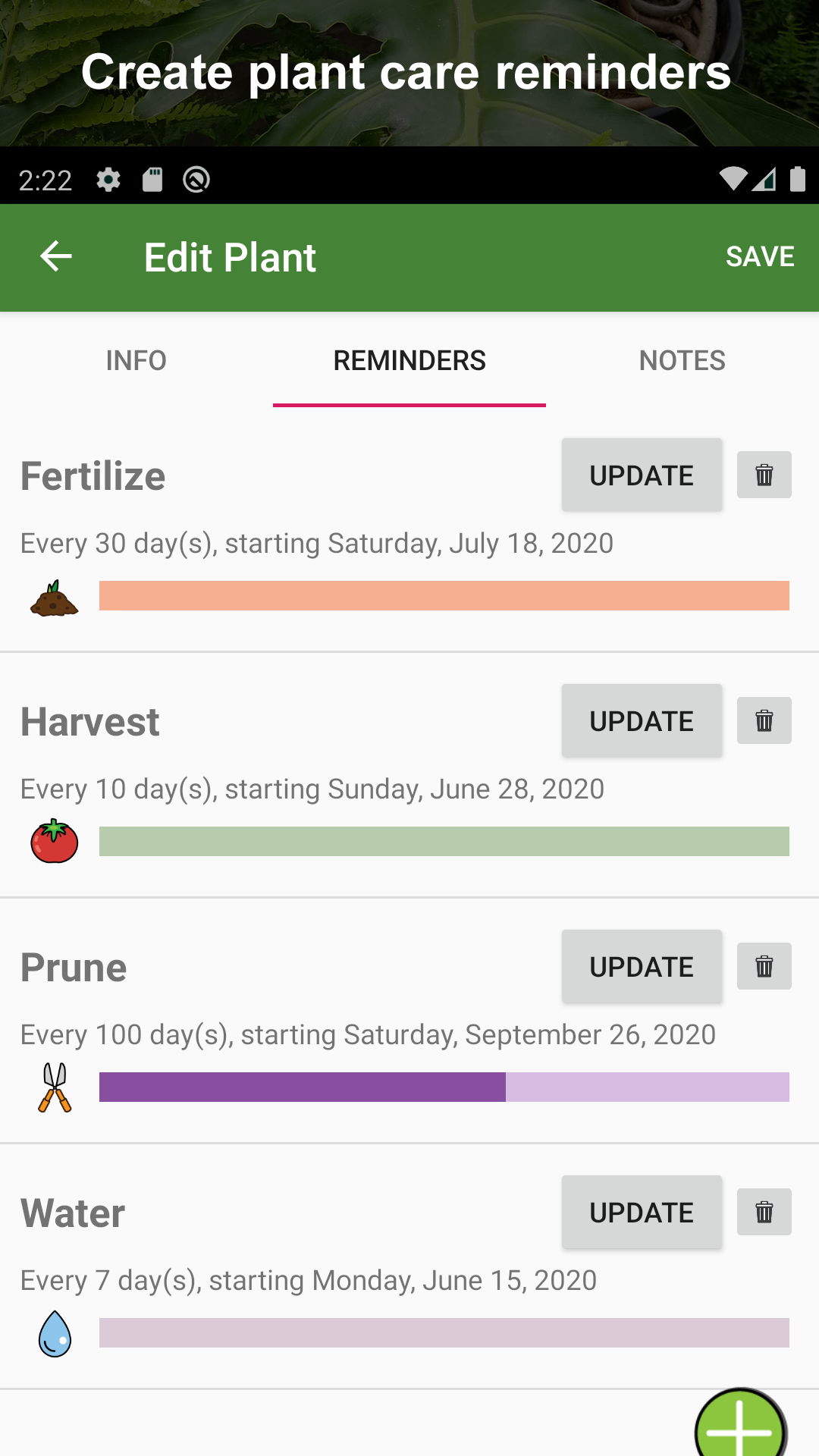Update the Water reminder
Image resolution: width=819 pixels, height=1456 pixels.
click(x=641, y=1212)
